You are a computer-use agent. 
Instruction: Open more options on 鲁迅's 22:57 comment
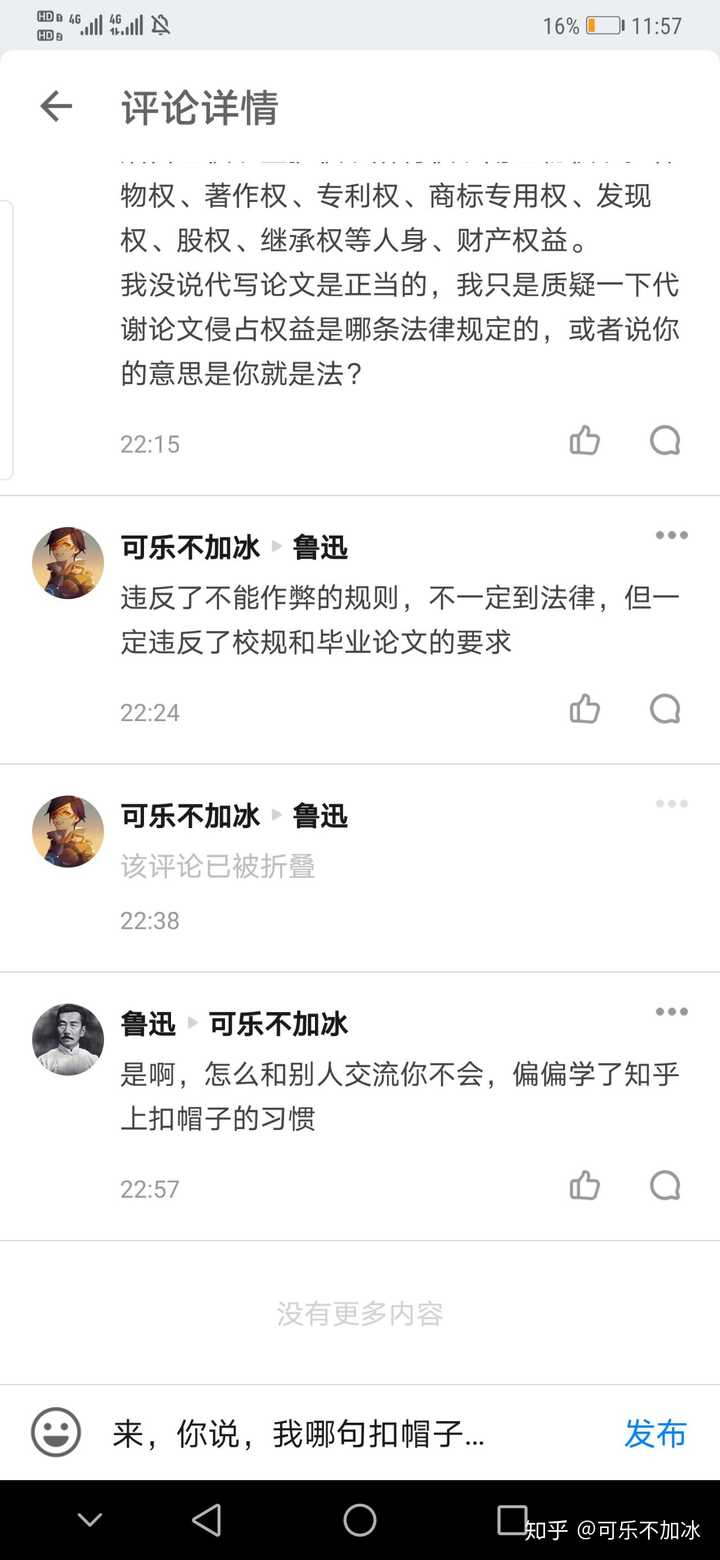click(x=671, y=1012)
